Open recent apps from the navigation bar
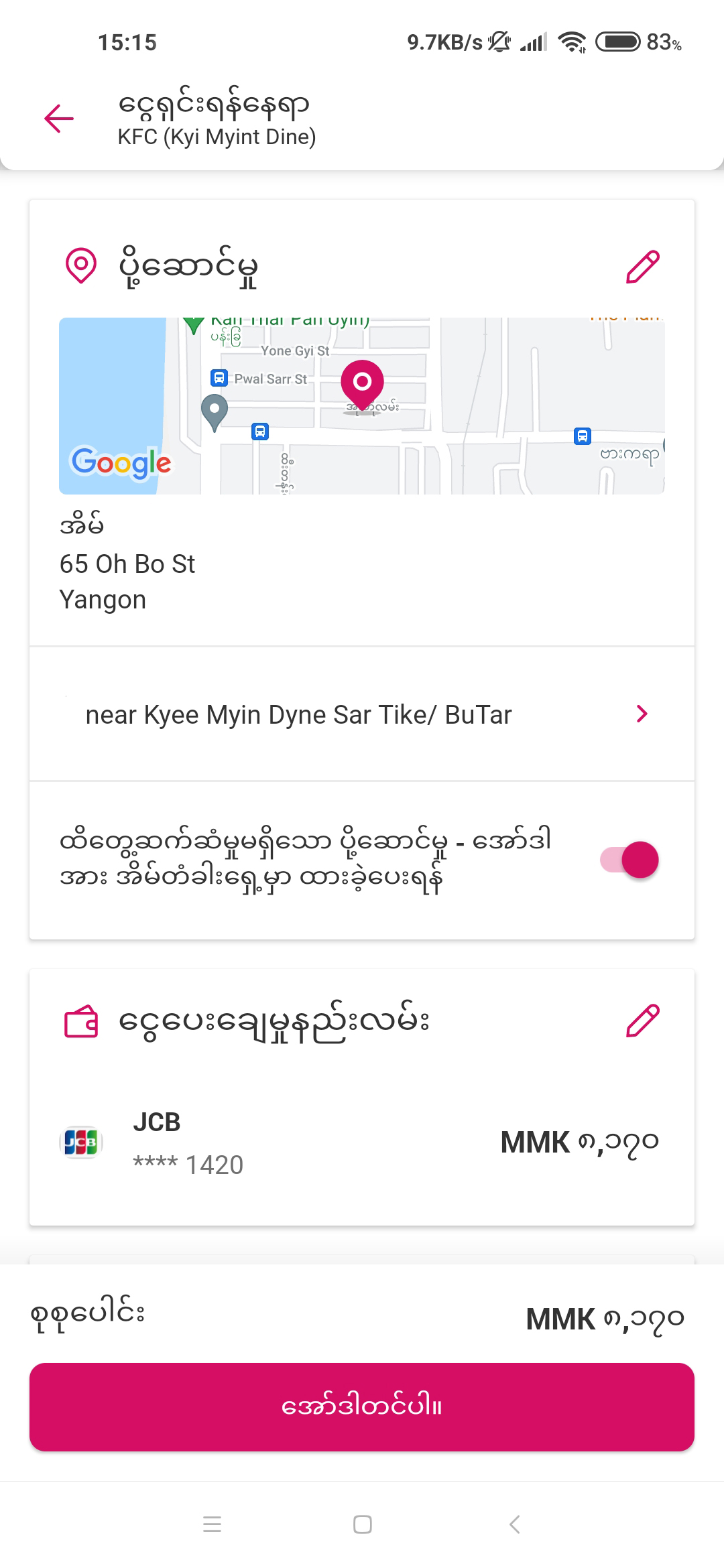 click(212, 1524)
